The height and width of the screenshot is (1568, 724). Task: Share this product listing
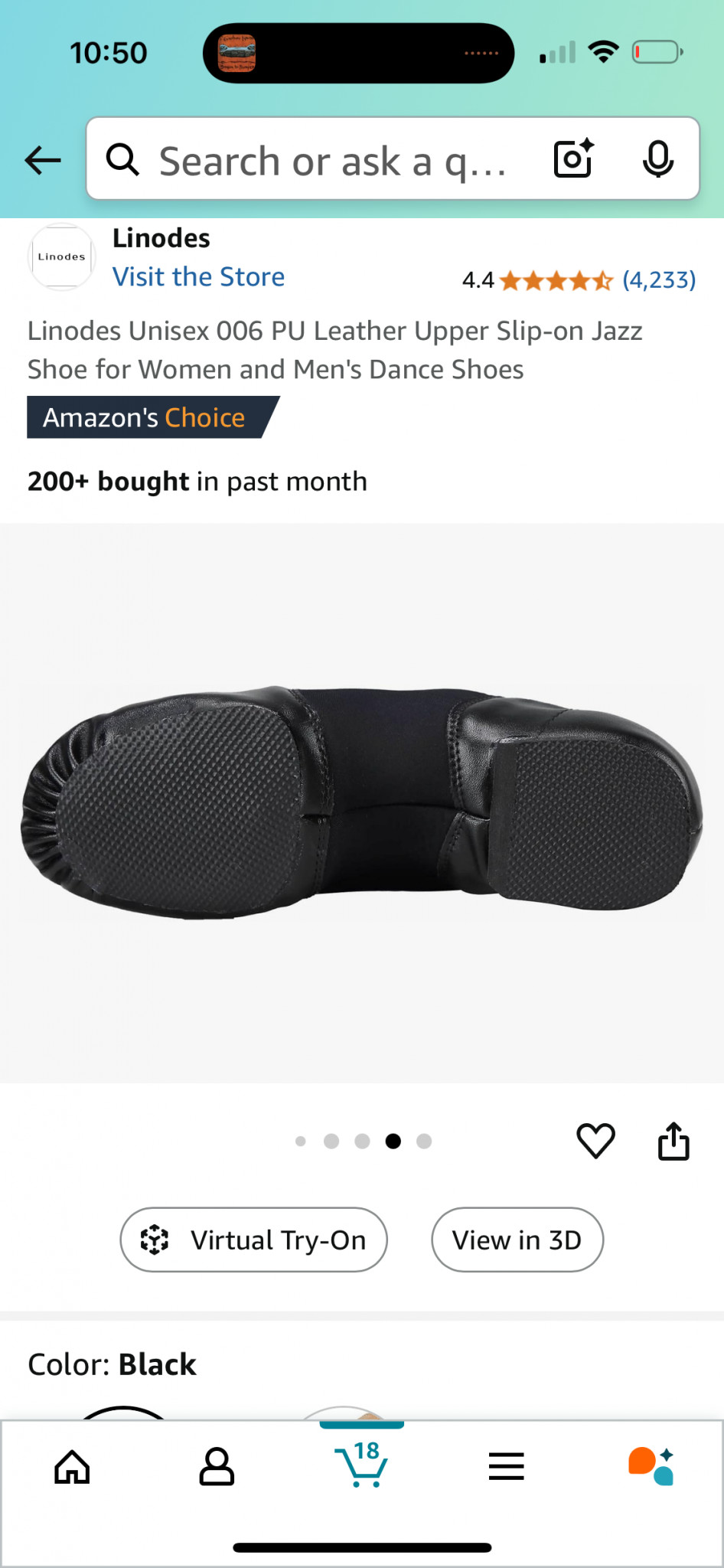coord(673,1141)
